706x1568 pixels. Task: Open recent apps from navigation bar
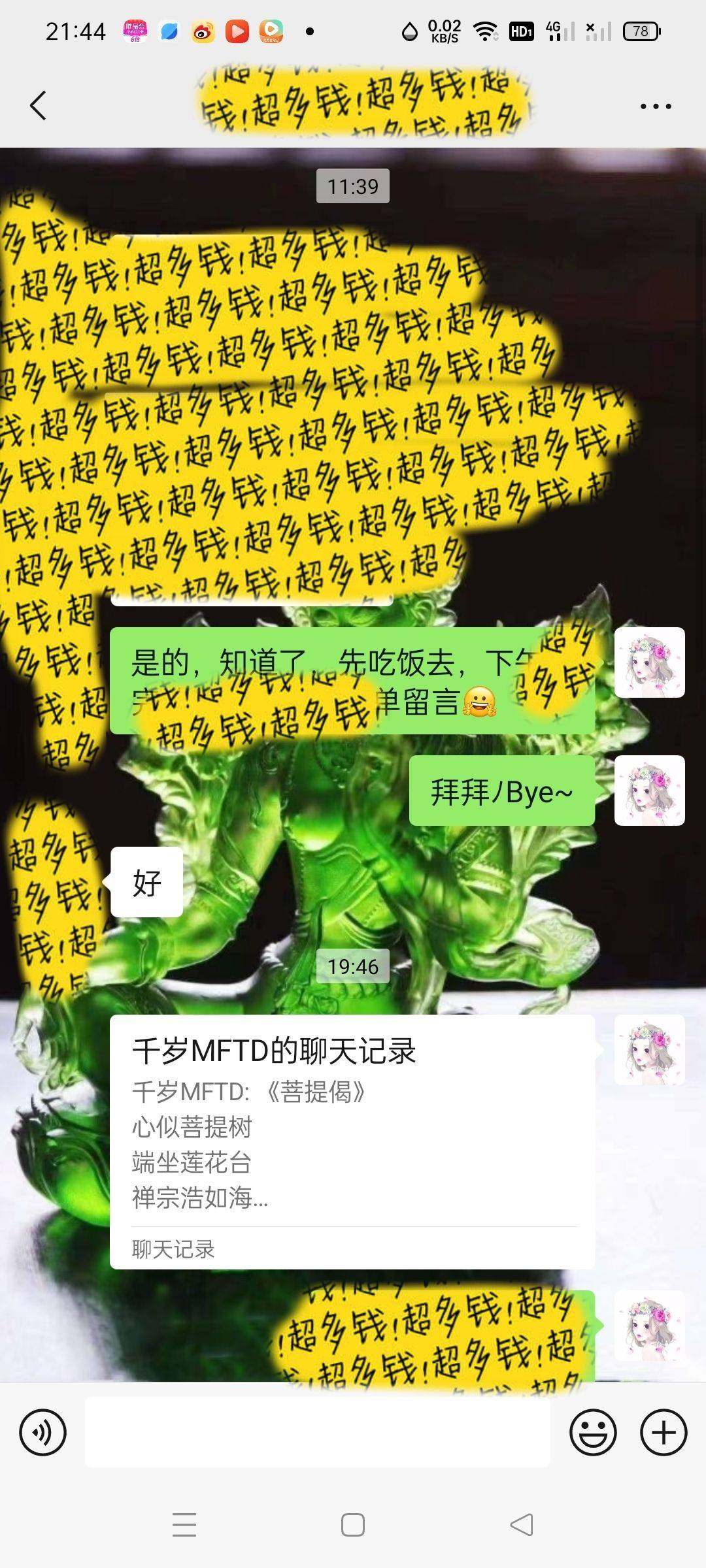click(x=184, y=1525)
